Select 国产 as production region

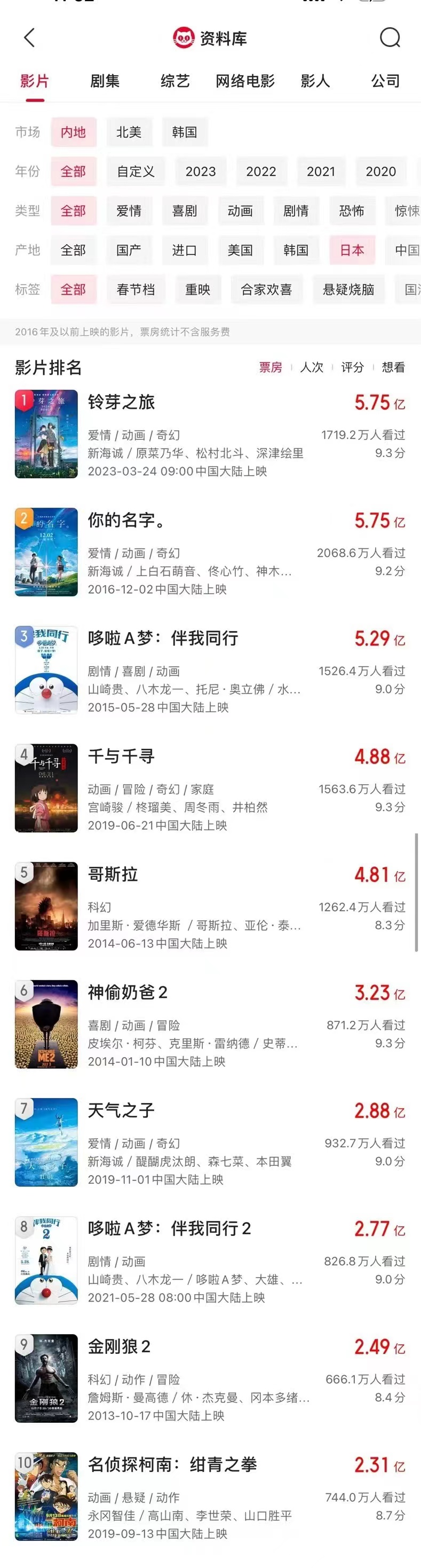129,250
